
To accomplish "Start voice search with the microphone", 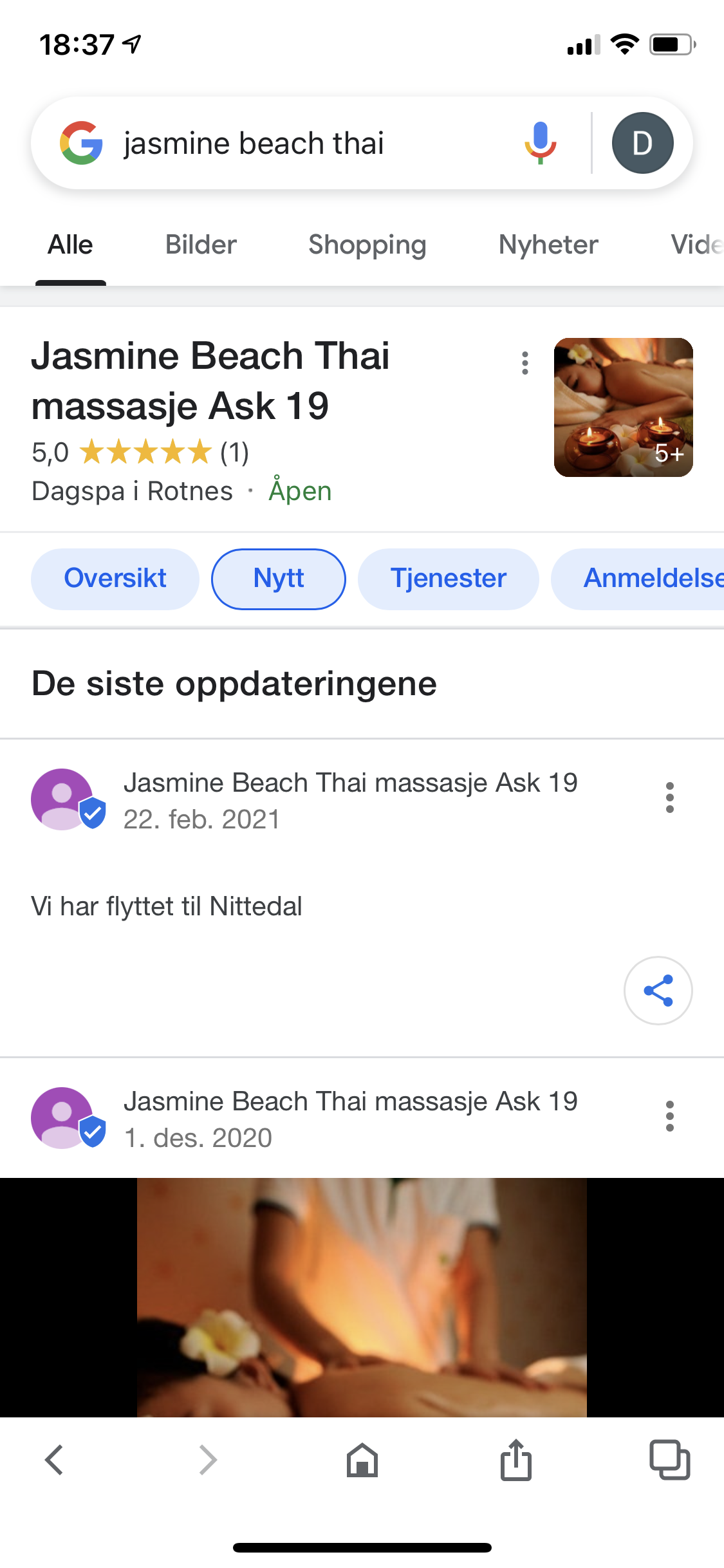I will pos(540,143).
